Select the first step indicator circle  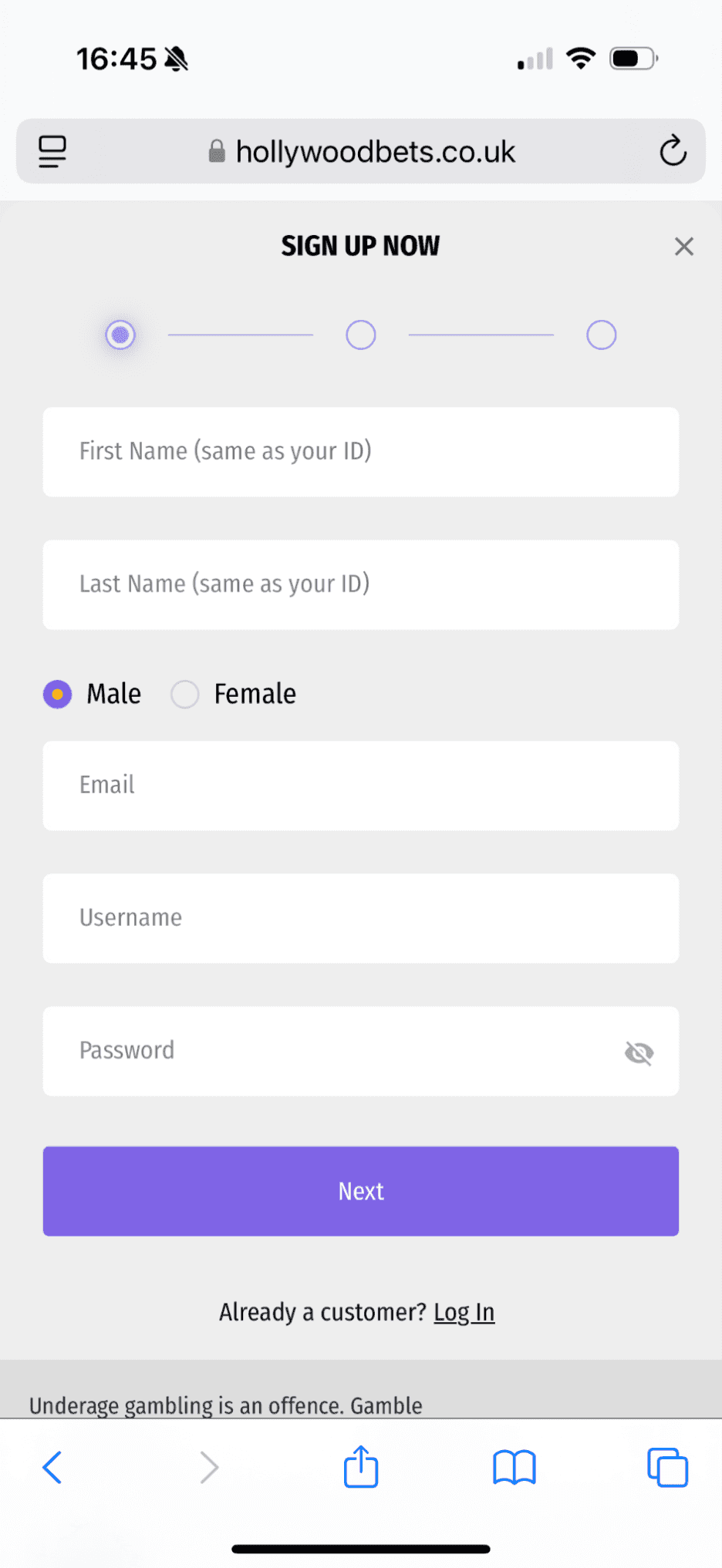pyautogui.click(x=120, y=335)
